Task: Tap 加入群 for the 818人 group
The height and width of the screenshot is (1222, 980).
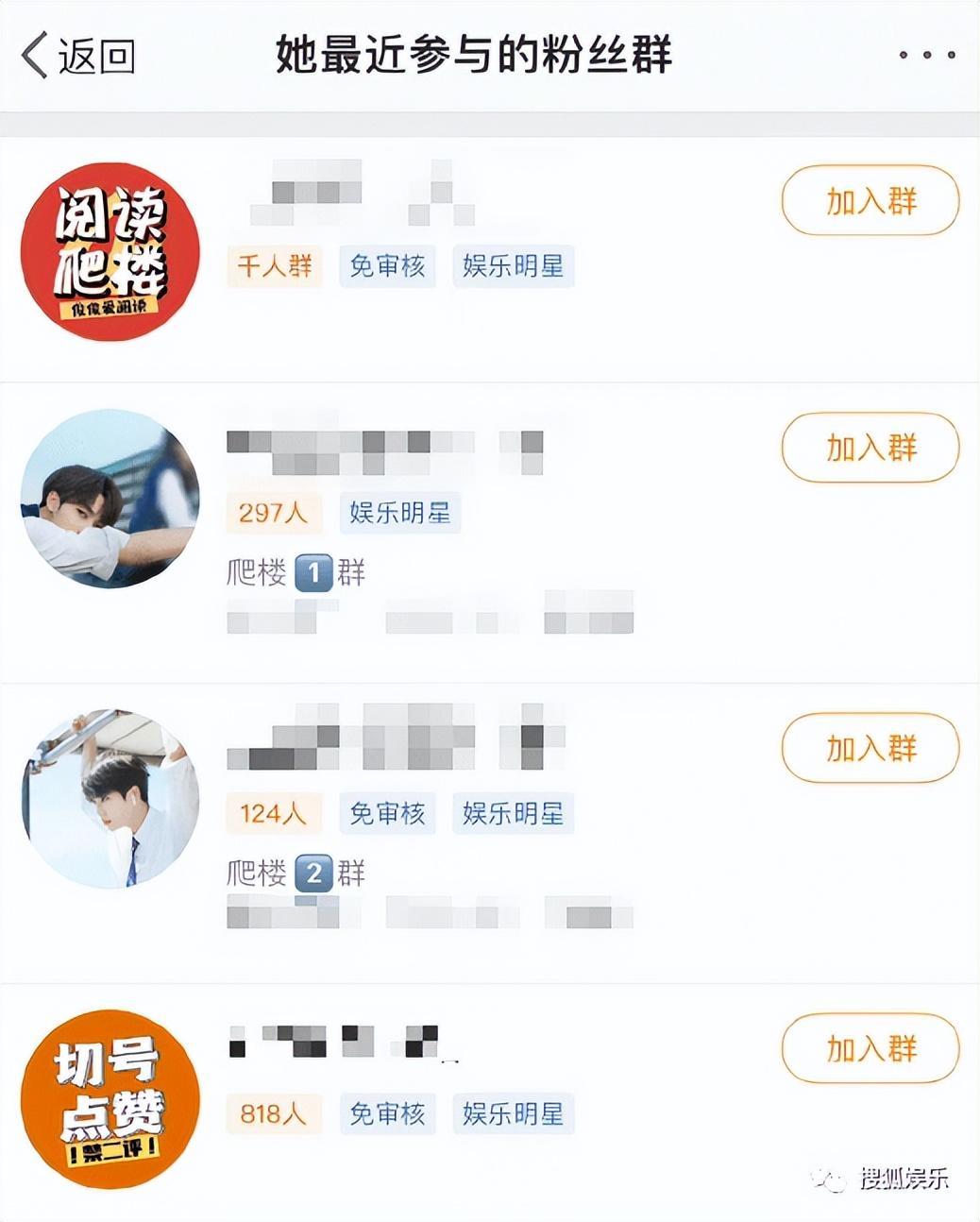Action: (870, 1049)
